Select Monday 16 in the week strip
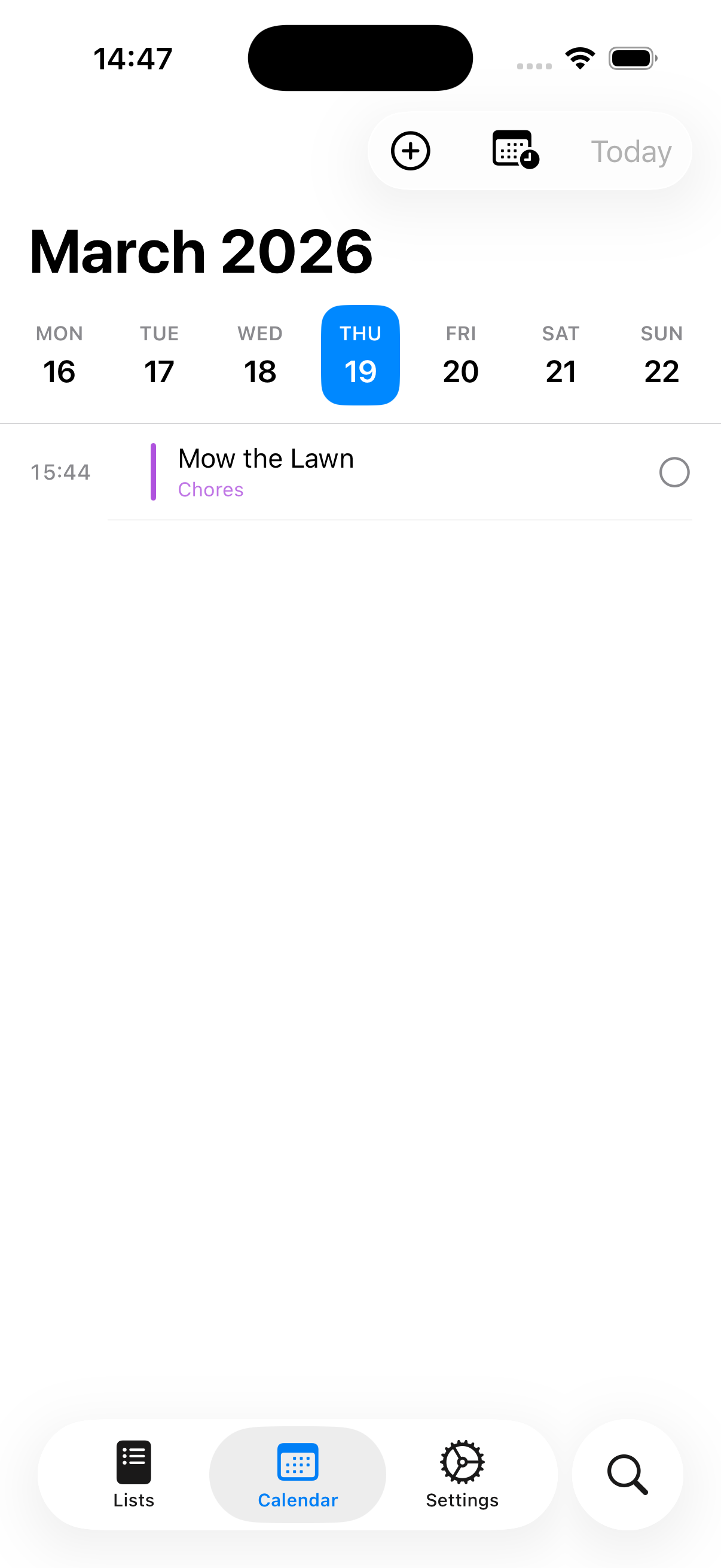The height and width of the screenshot is (1568, 721). tap(60, 356)
